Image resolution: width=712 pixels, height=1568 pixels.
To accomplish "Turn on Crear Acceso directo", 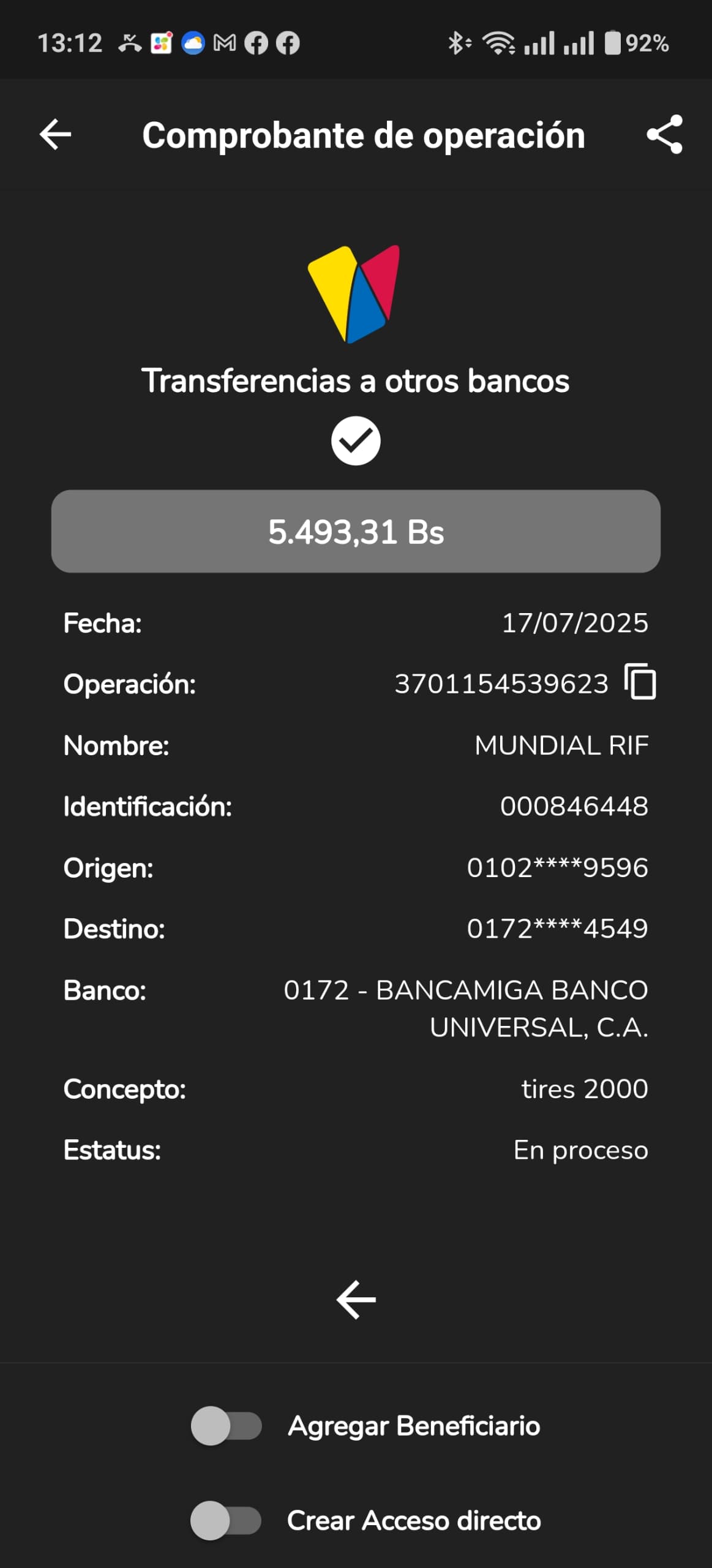I will point(225,1520).
